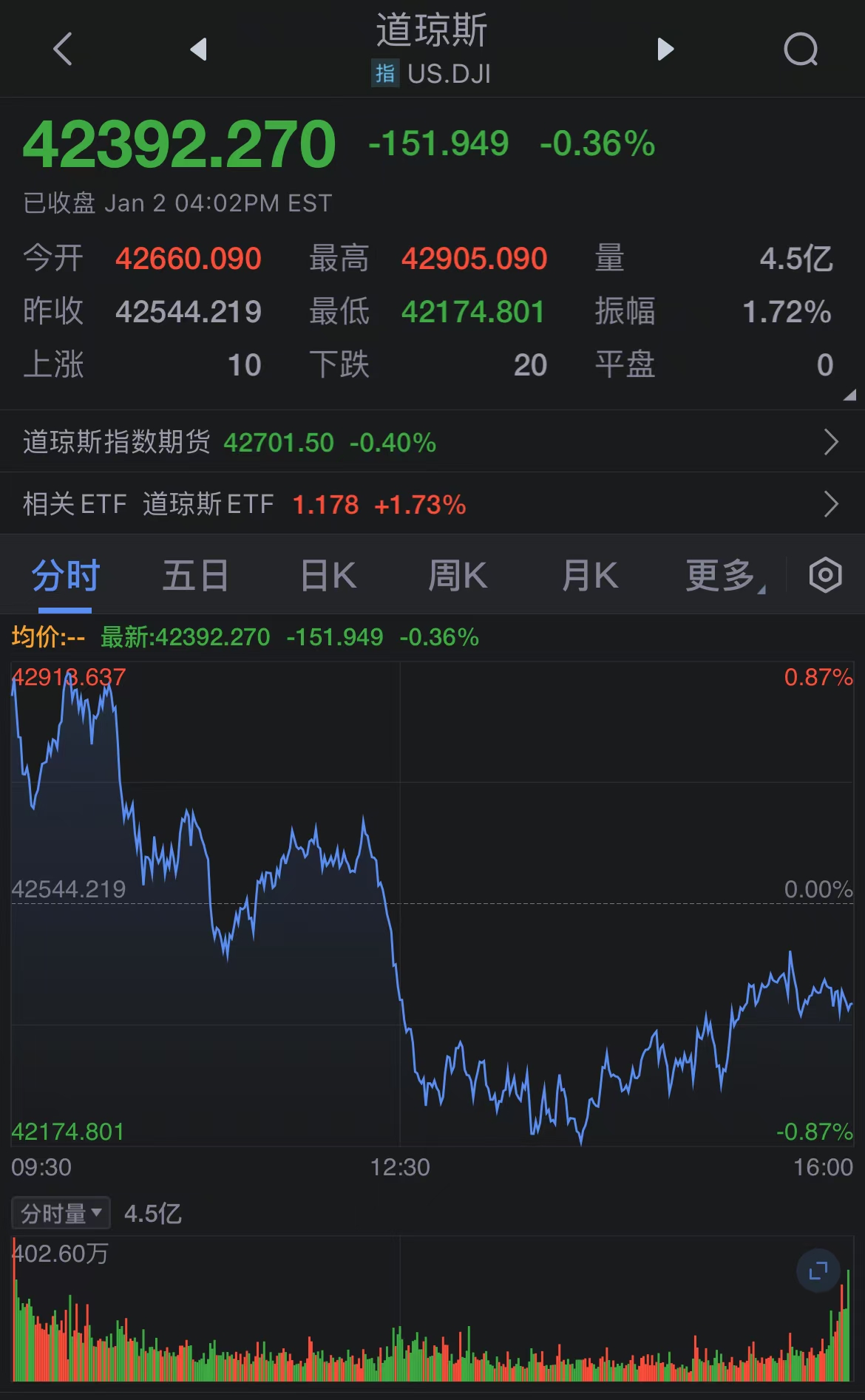Switch to the 五日 chart tab

click(195, 575)
